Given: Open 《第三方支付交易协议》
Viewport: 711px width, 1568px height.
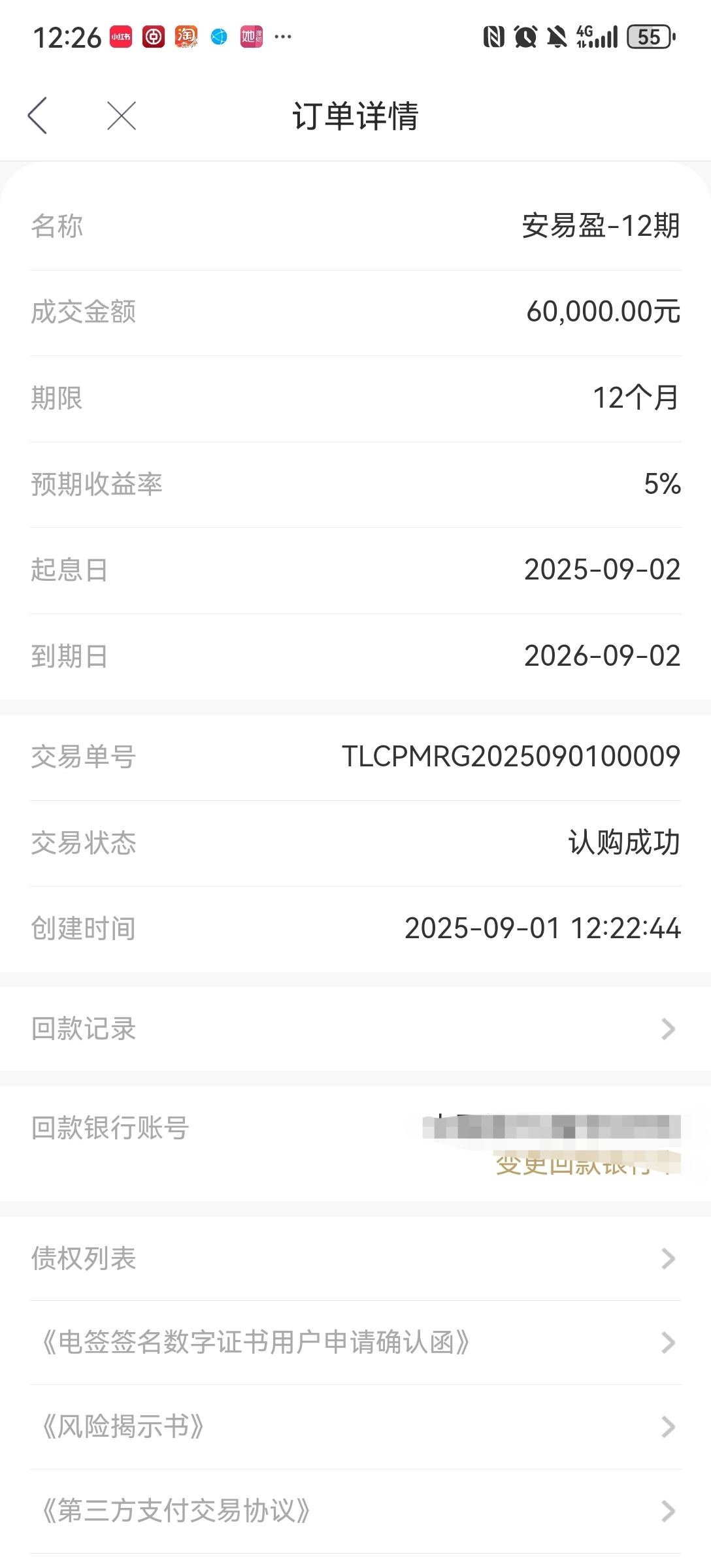Looking at the screenshot, I should (x=355, y=1511).
